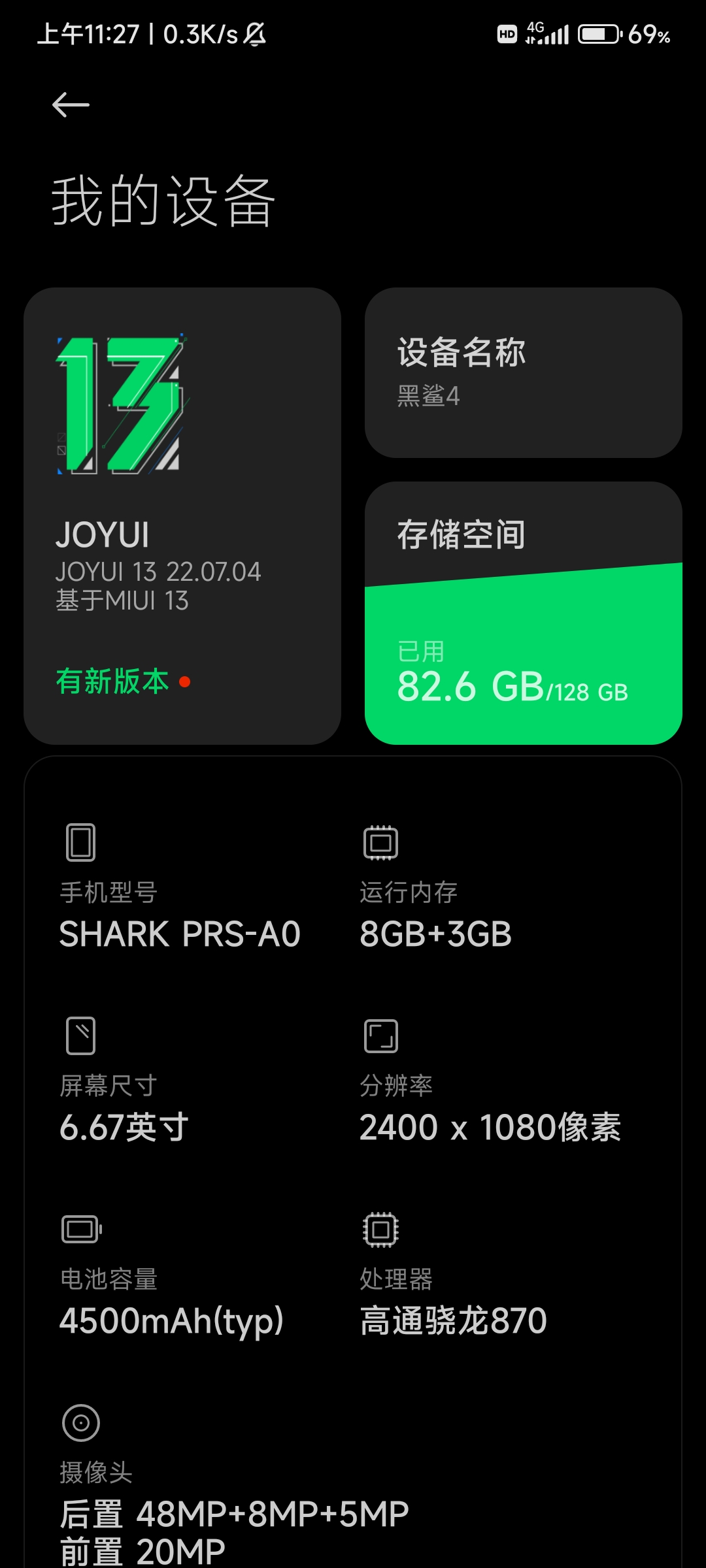
Task: Open the JOYUI 13 version card
Action: click(182, 516)
